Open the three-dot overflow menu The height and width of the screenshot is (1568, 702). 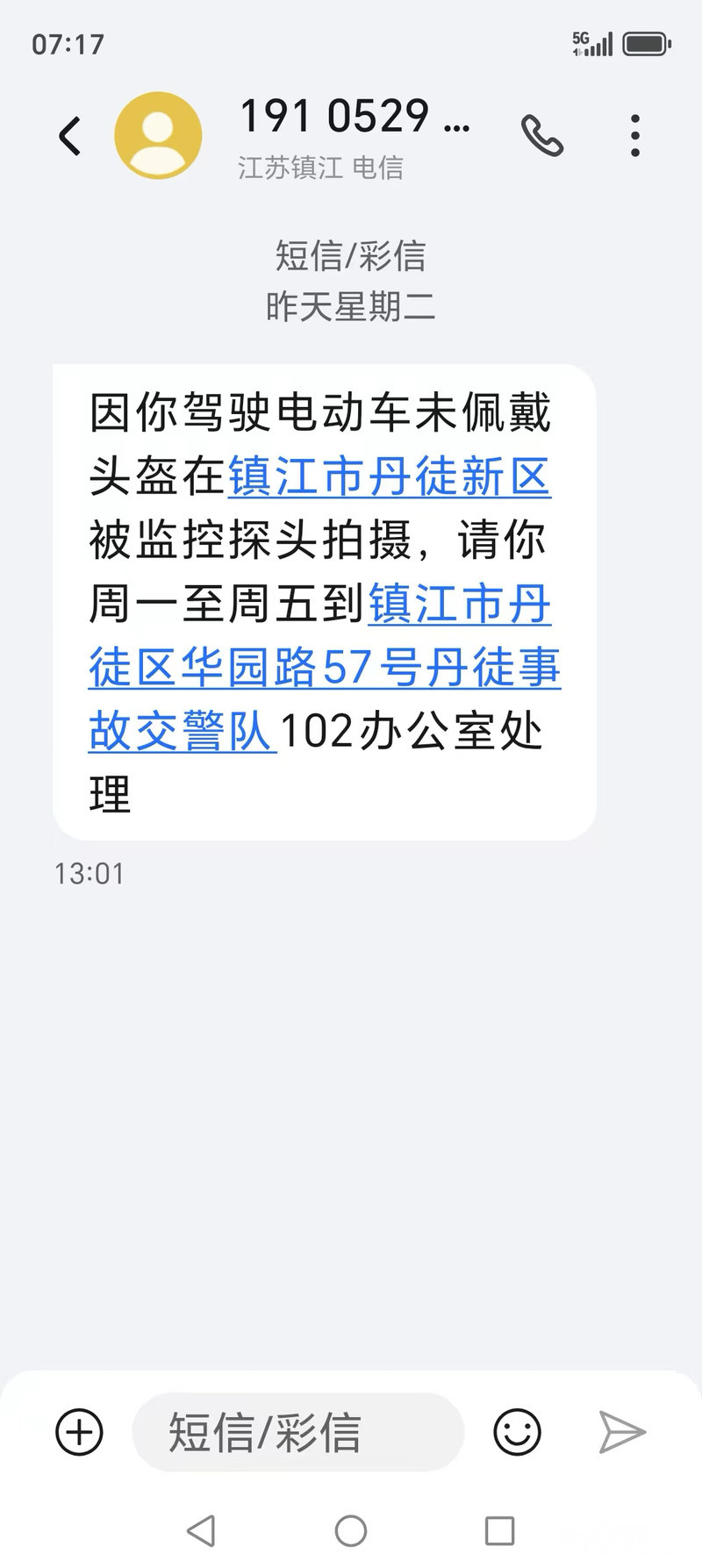point(635,136)
